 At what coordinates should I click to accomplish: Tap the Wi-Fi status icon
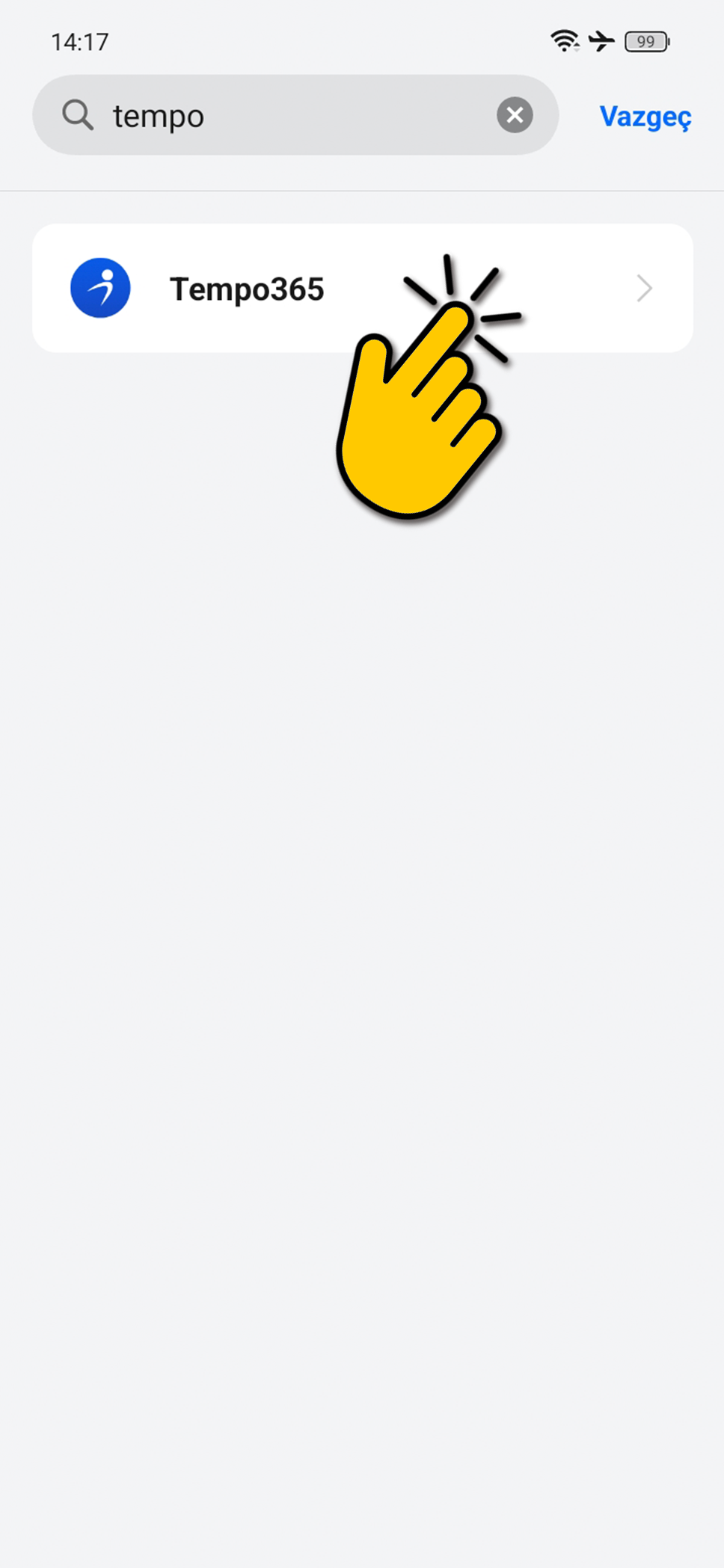(564, 41)
